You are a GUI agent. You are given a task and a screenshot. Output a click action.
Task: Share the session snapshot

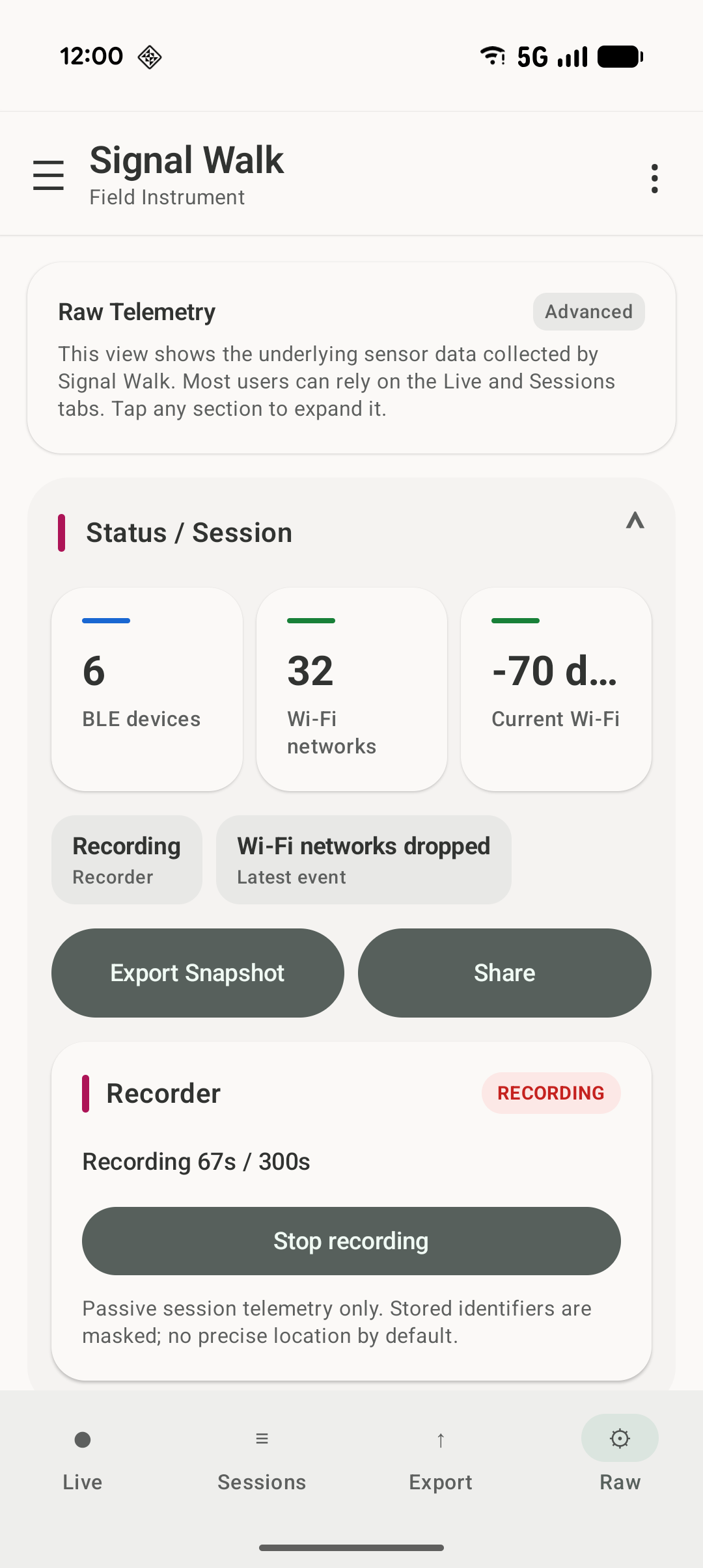(x=504, y=973)
